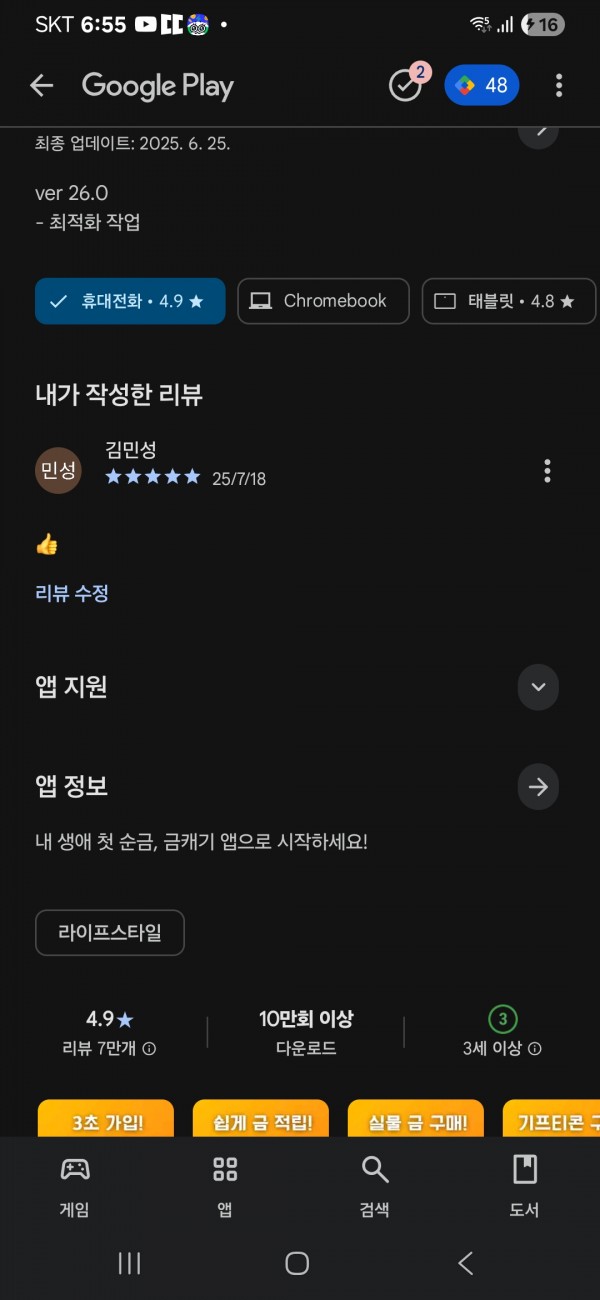Tap the system home button
This screenshot has height=1300, width=600.
click(x=297, y=1263)
